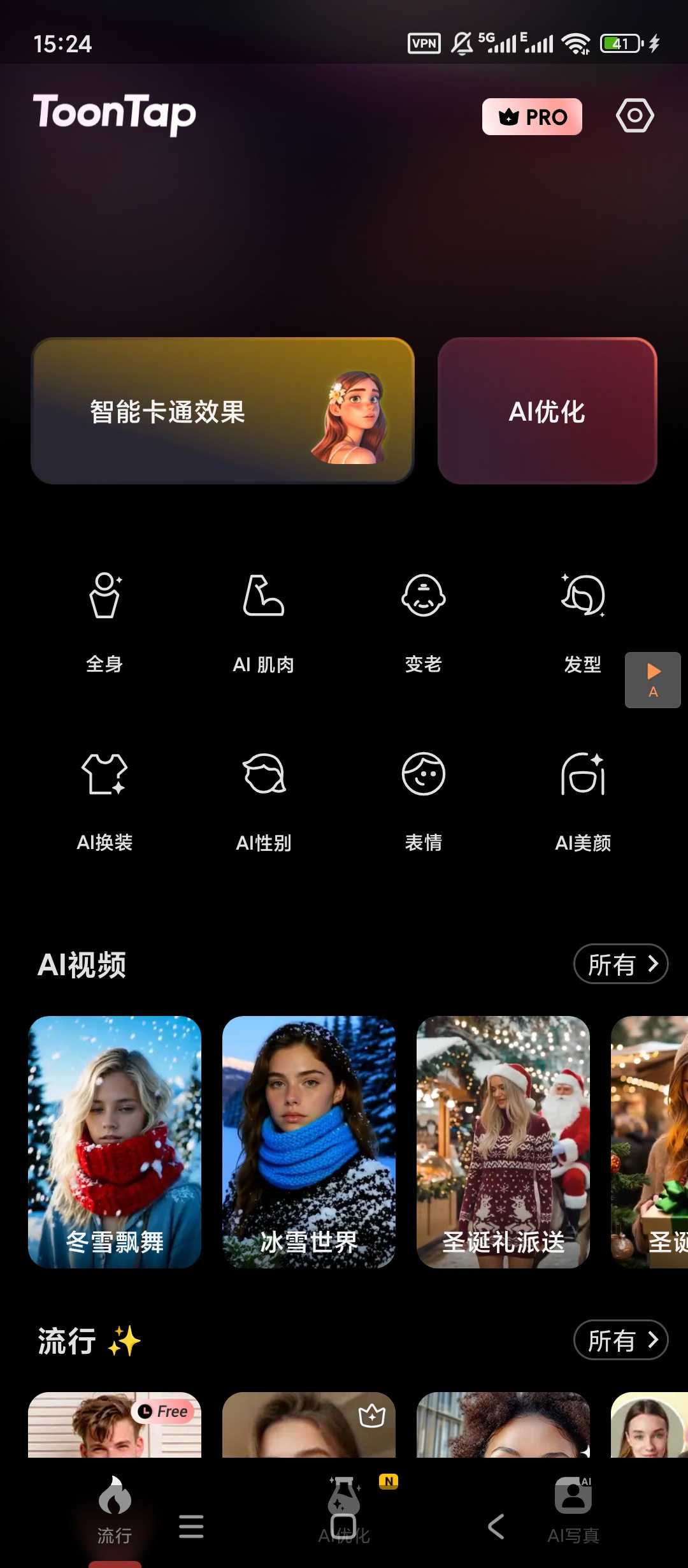Open 圣诞礼派送 video template
688x1568 pixels.
click(503, 1142)
